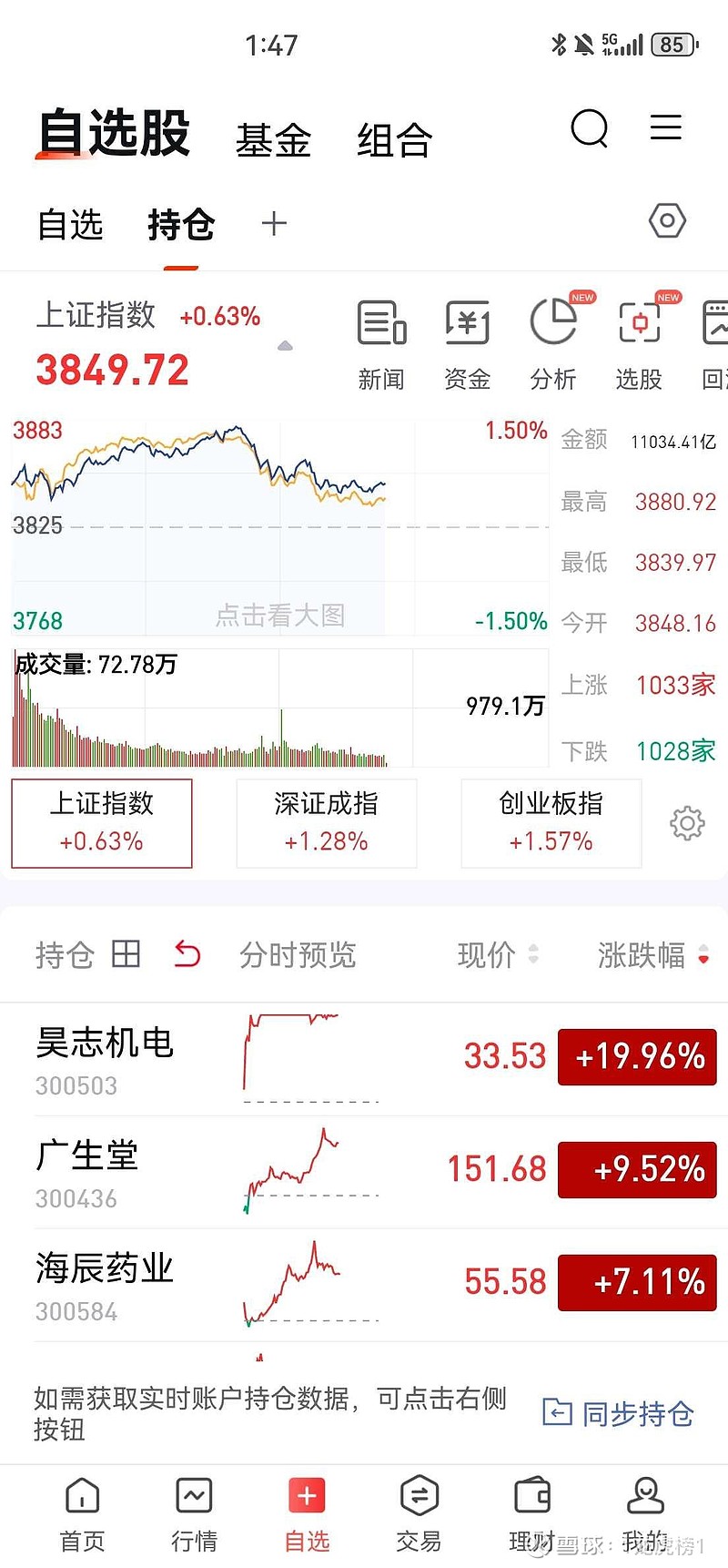
Task: Open the search icon
Action: 589,128
